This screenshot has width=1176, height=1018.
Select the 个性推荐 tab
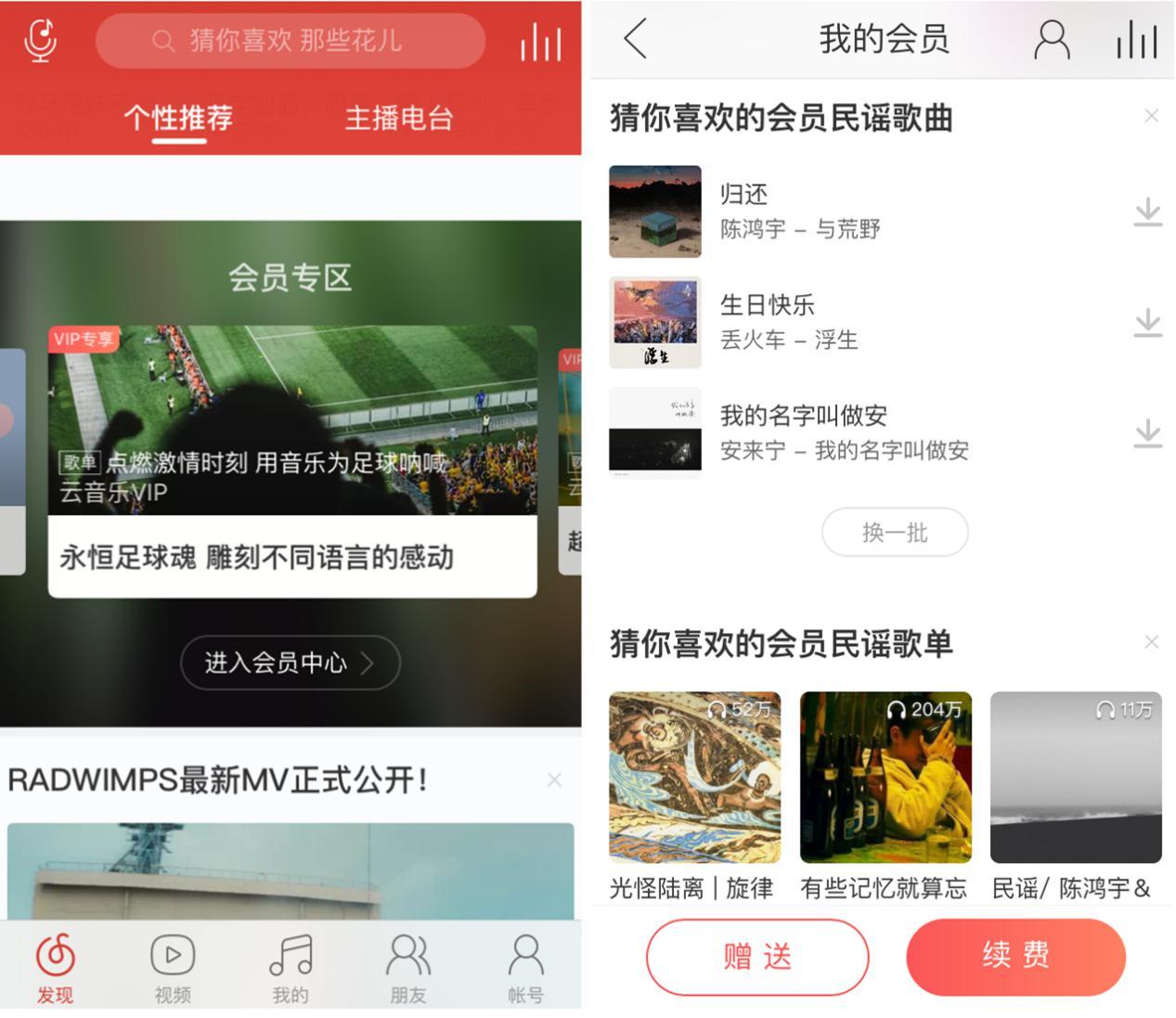pos(178,119)
